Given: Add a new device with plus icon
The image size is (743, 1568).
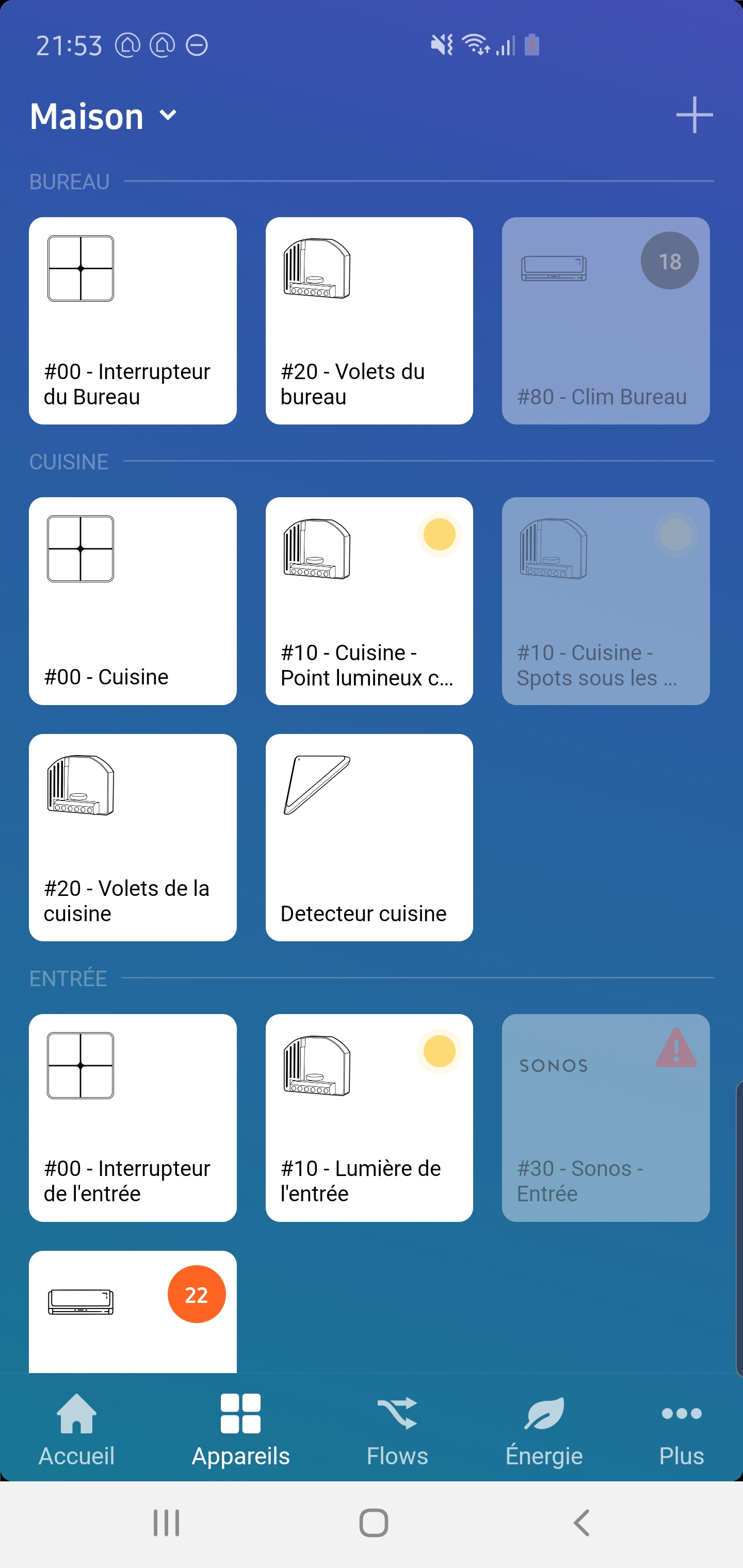Looking at the screenshot, I should 693,115.
